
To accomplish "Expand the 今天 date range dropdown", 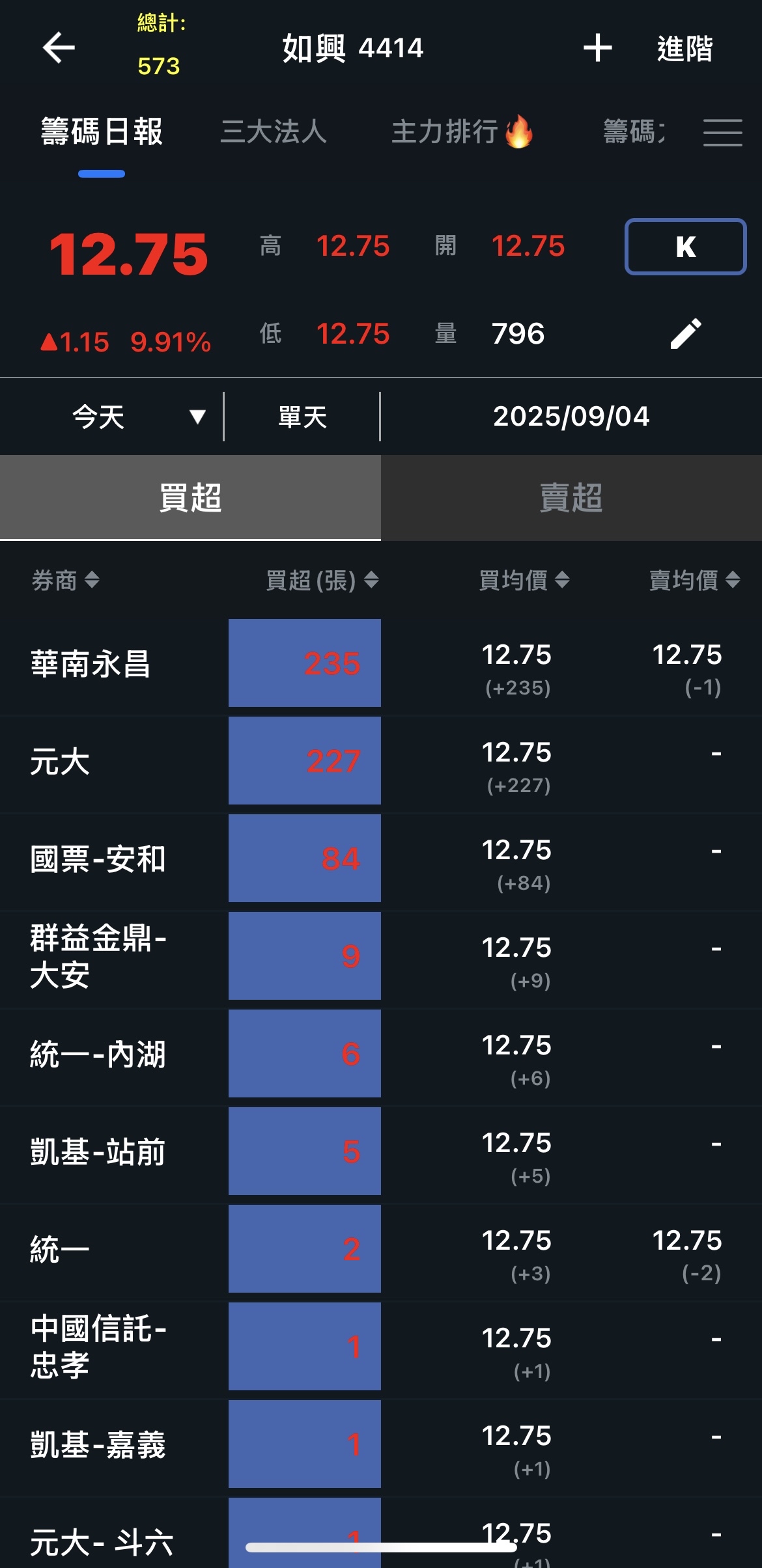I will click(x=137, y=417).
